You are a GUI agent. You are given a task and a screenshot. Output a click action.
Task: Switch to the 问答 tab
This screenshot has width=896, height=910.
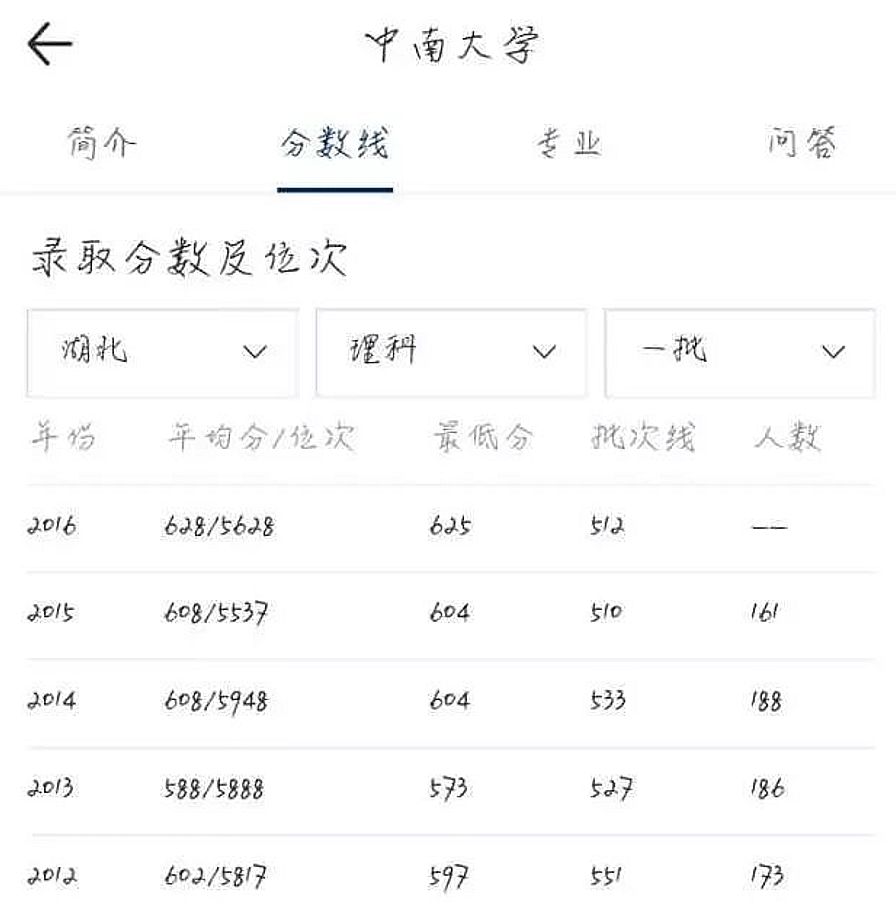click(x=801, y=145)
